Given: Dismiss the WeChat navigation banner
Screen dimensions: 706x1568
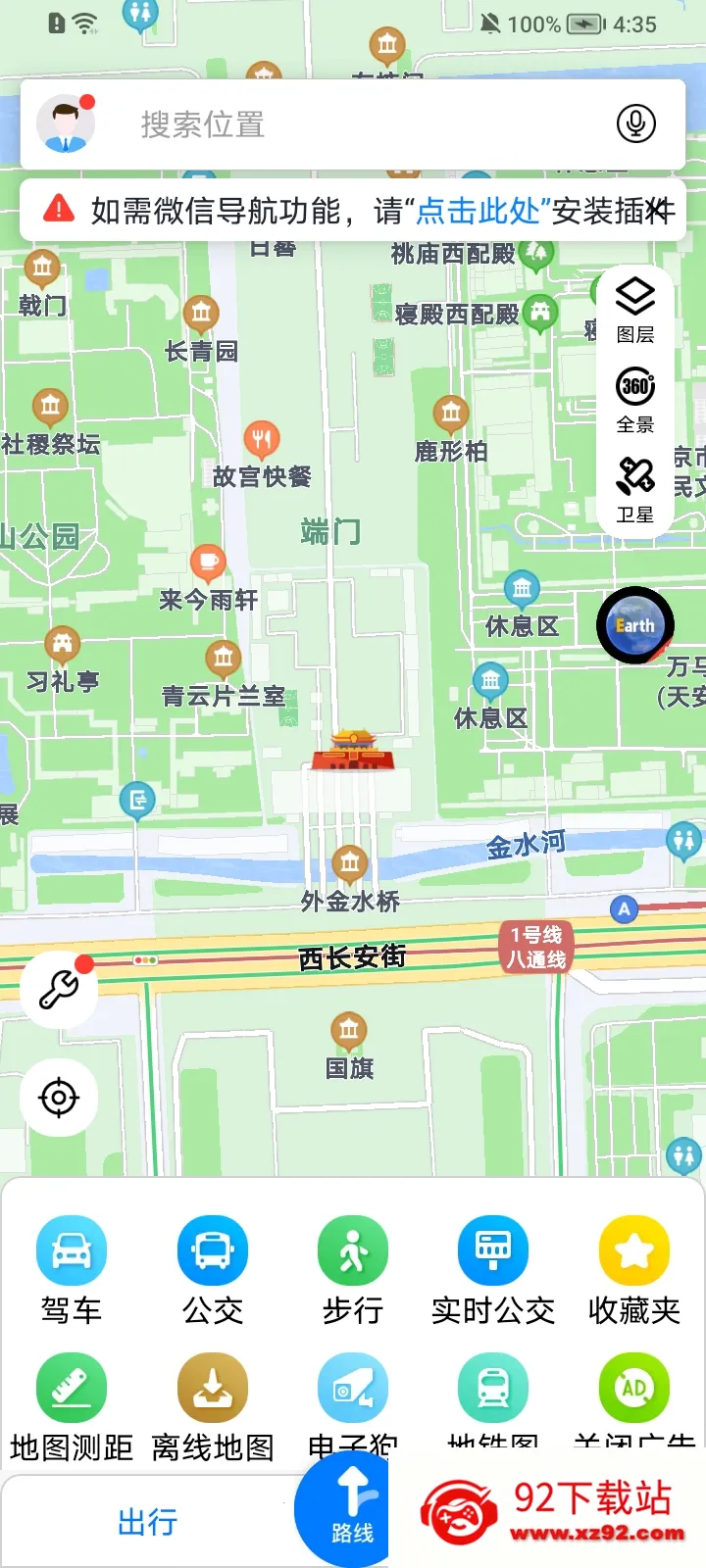Looking at the screenshot, I should (660, 210).
